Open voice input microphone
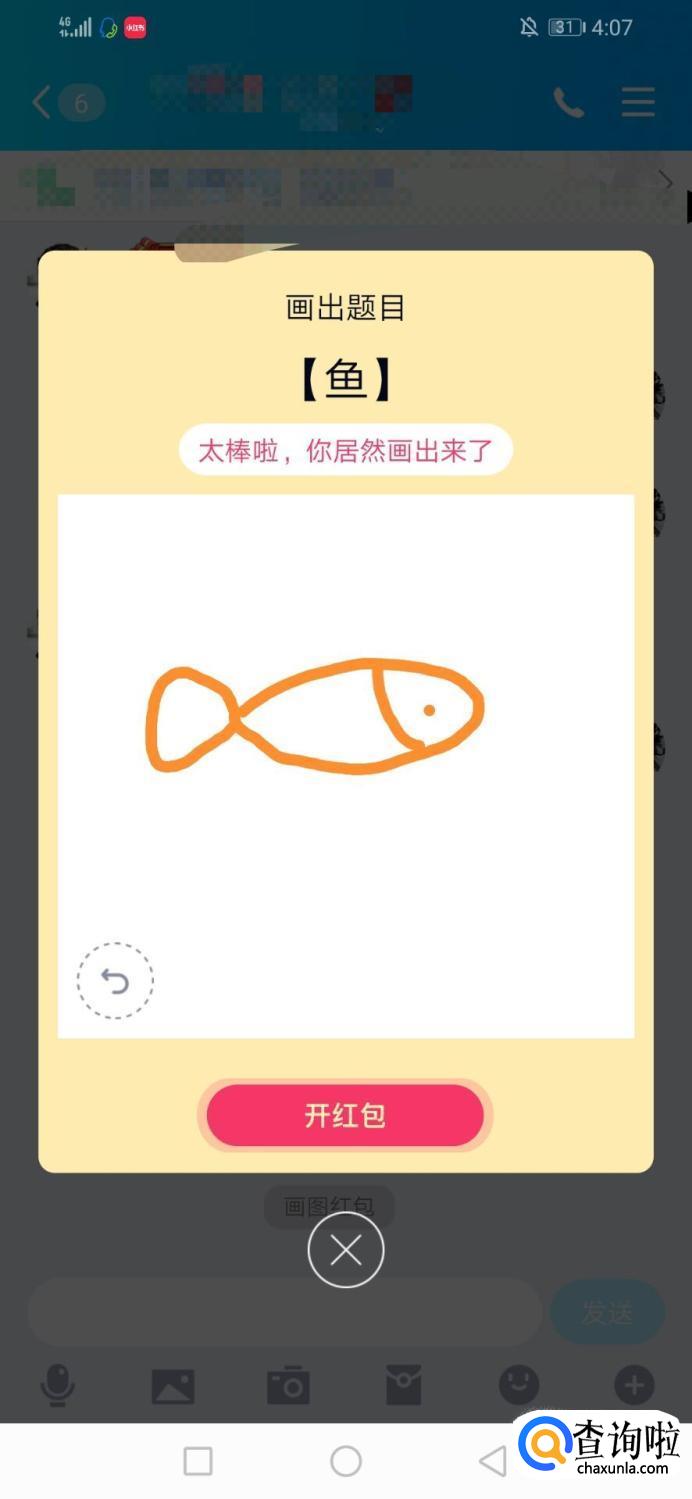Screen dimensions: 692x1499 pos(57,1386)
